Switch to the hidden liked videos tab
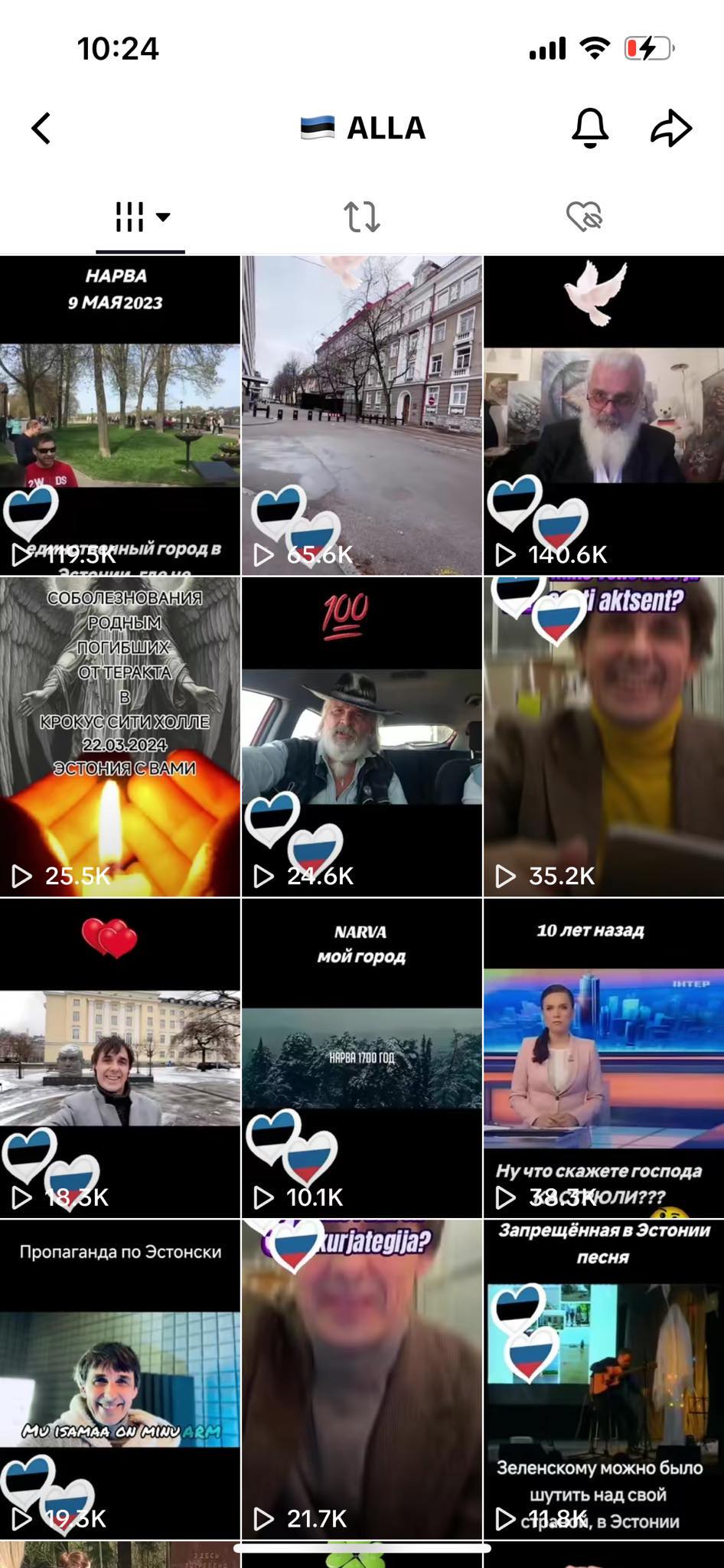Image resolution: width=724 pixels, height=1568 pixels. coord(584,217)
